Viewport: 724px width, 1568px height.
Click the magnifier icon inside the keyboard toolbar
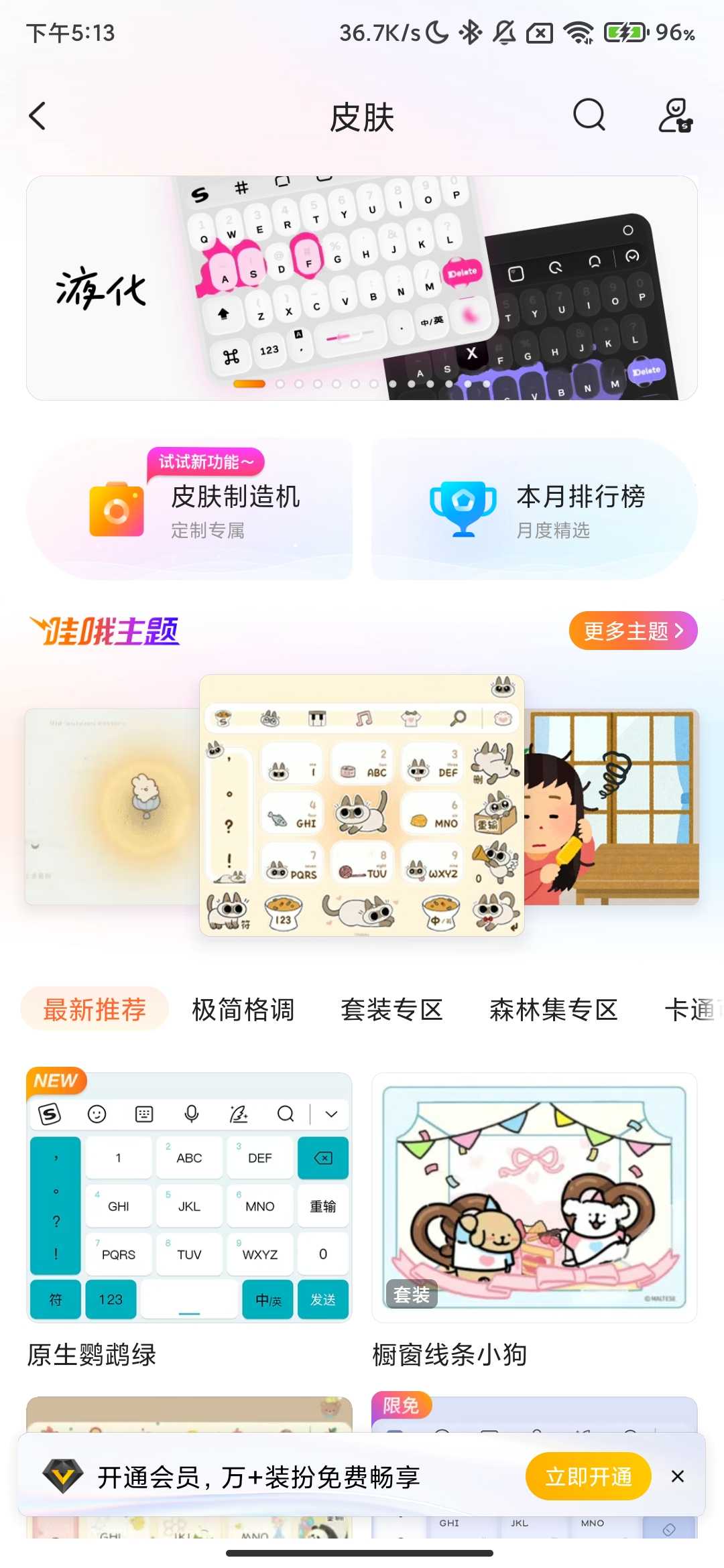point(286,1114)
